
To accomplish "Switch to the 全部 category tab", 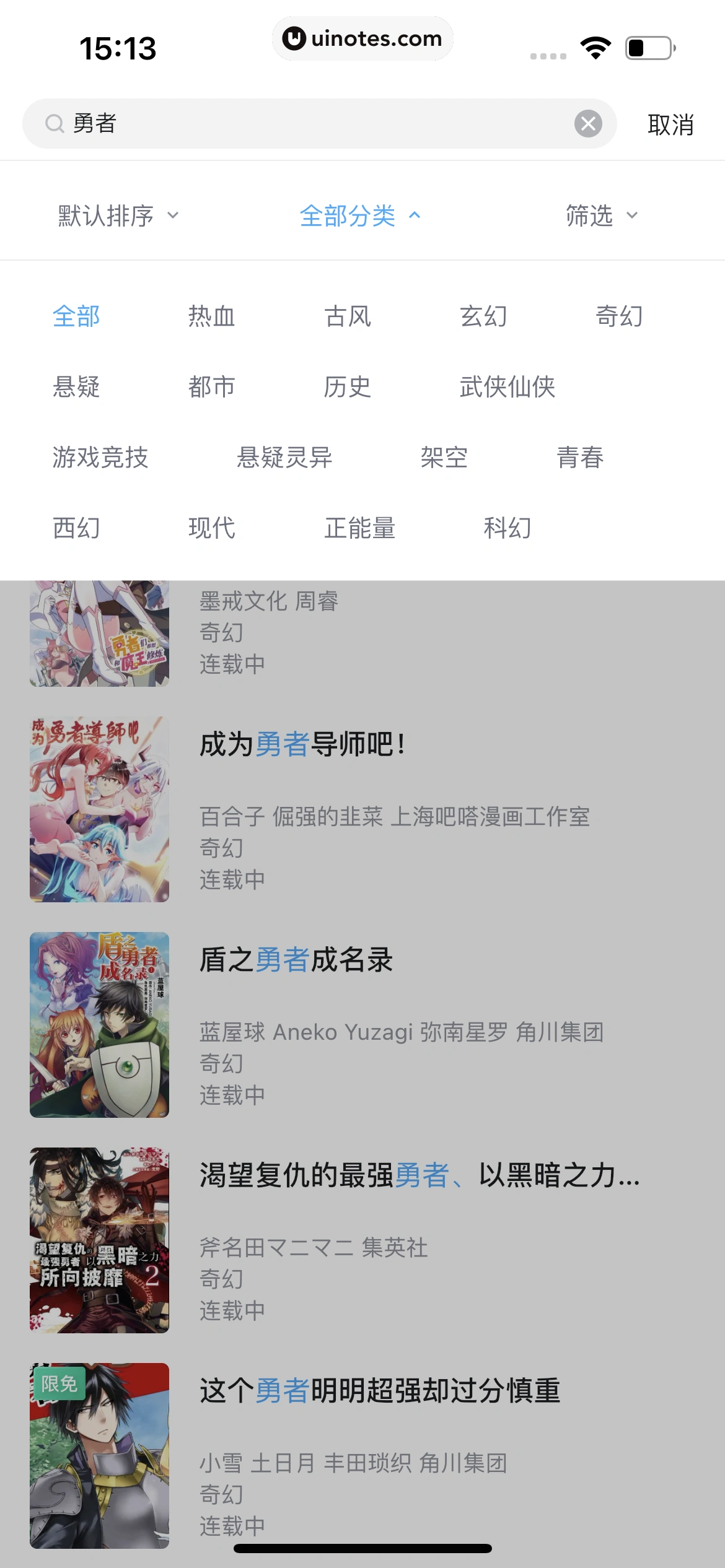I will 76,316.
